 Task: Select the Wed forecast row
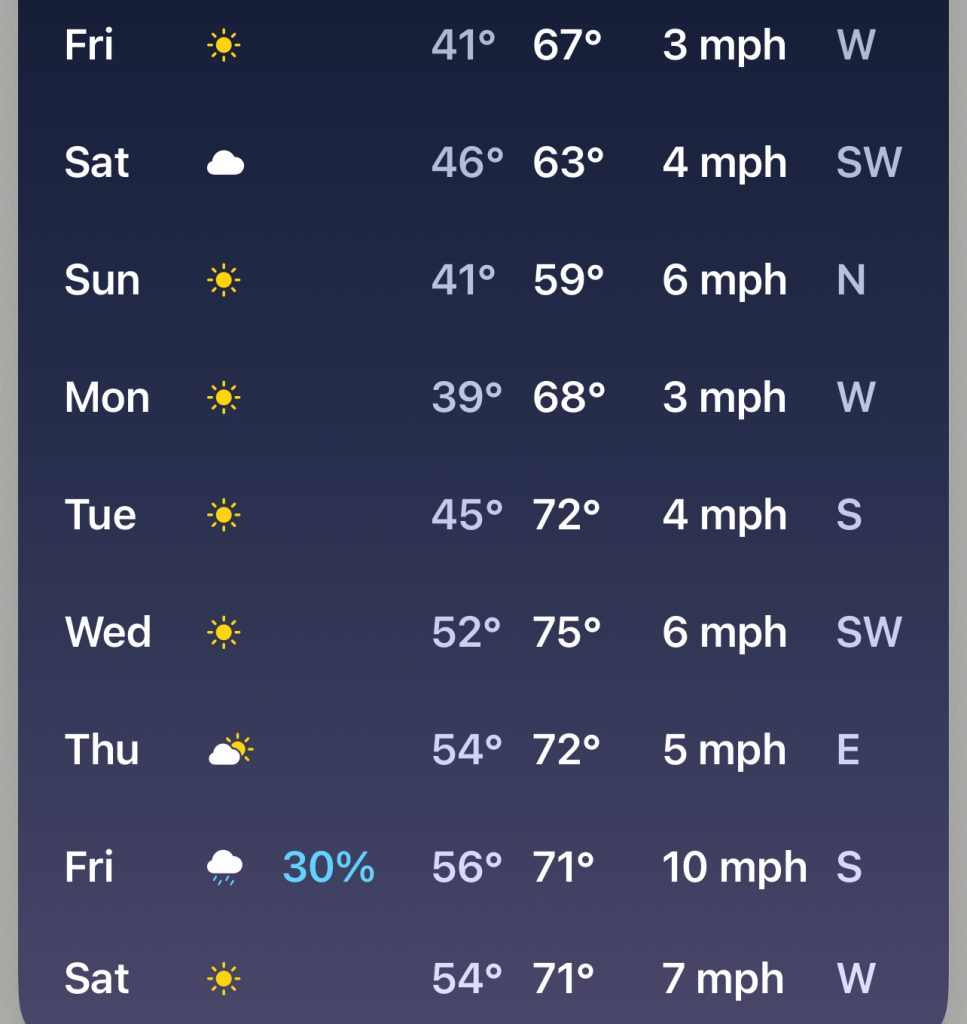483,632
